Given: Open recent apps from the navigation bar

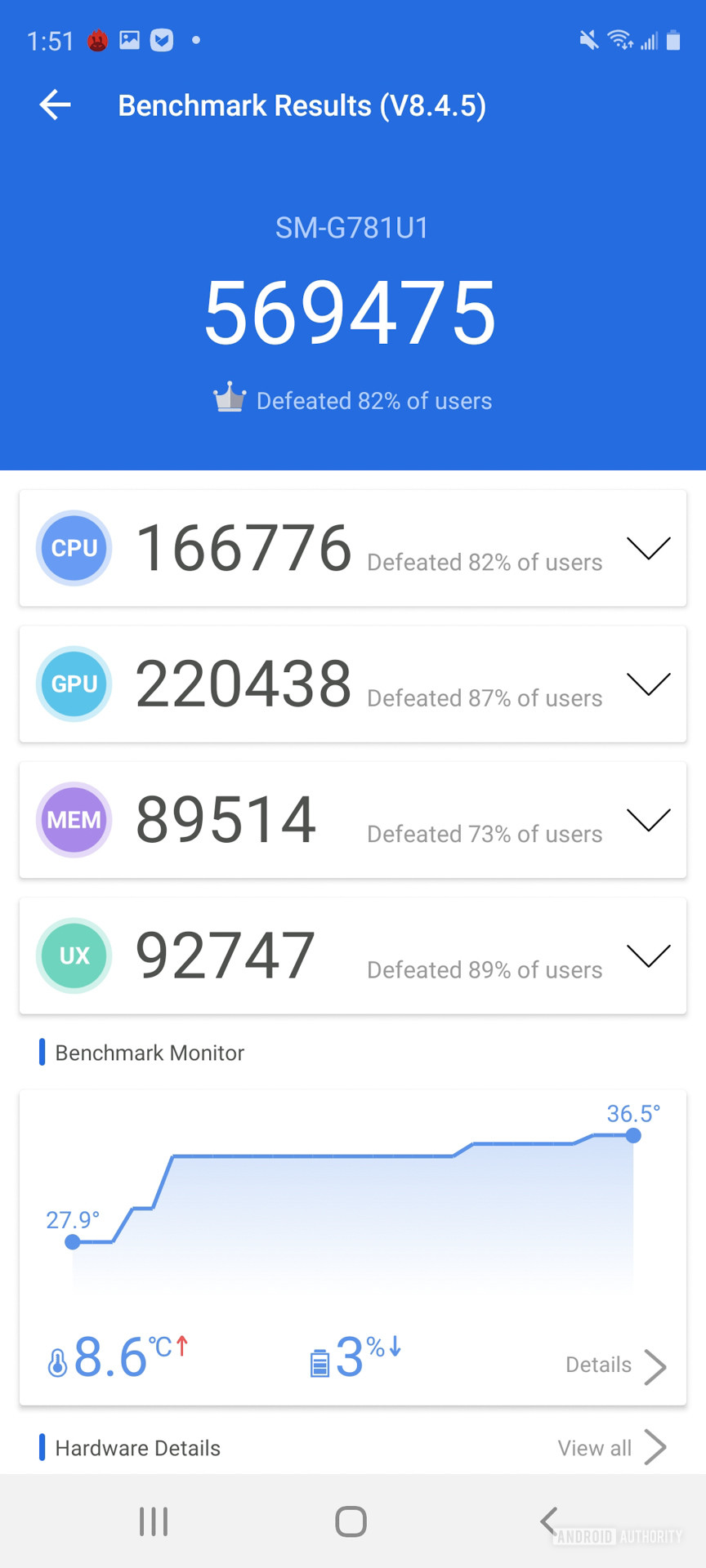Looking at the screenshot, I should tap(154, 1521).
